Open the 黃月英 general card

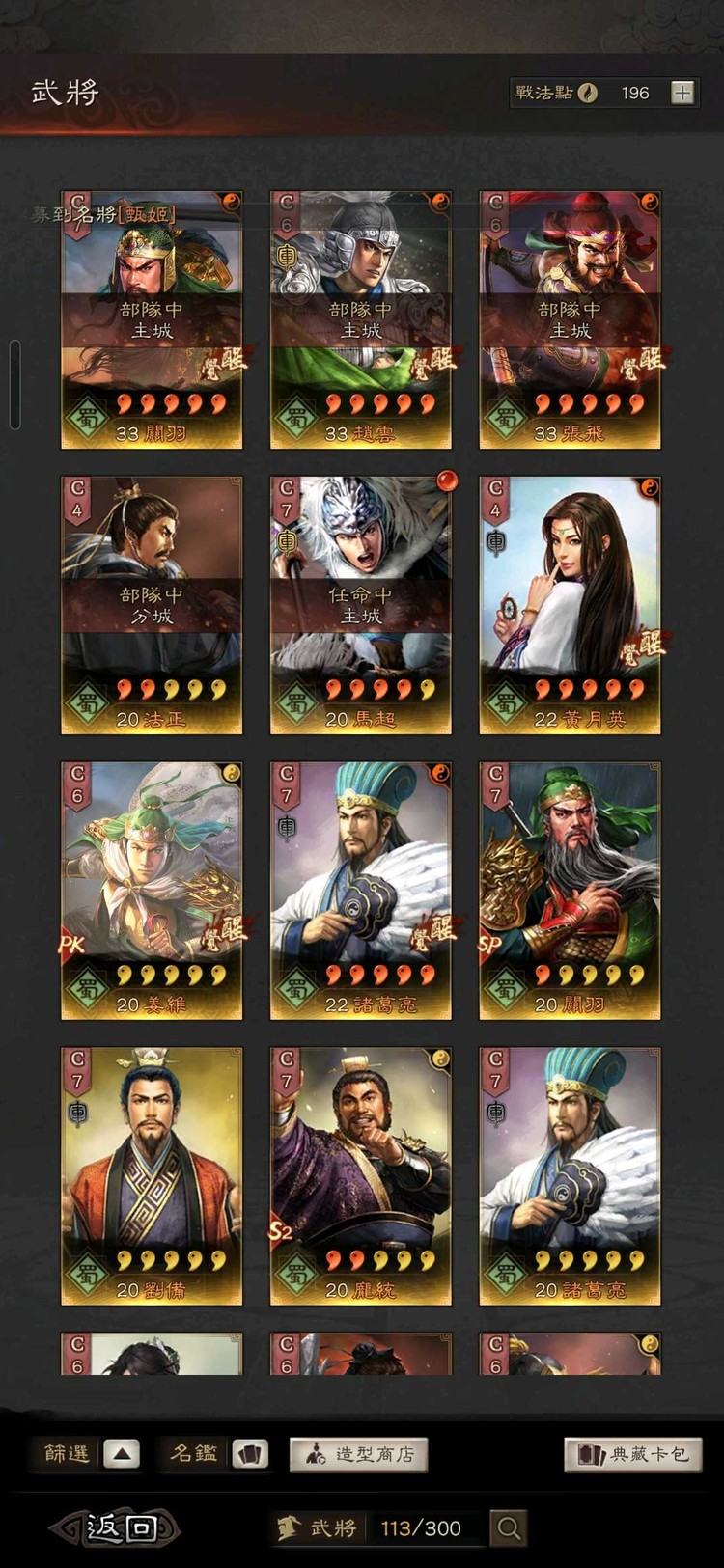[570, 605]
